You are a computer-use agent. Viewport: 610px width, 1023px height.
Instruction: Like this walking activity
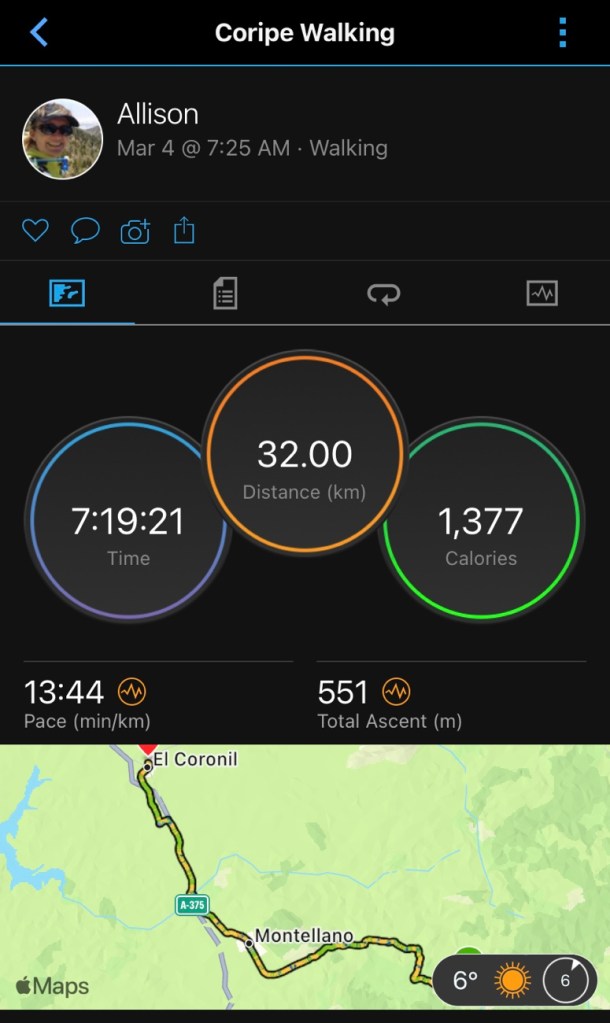35,232
